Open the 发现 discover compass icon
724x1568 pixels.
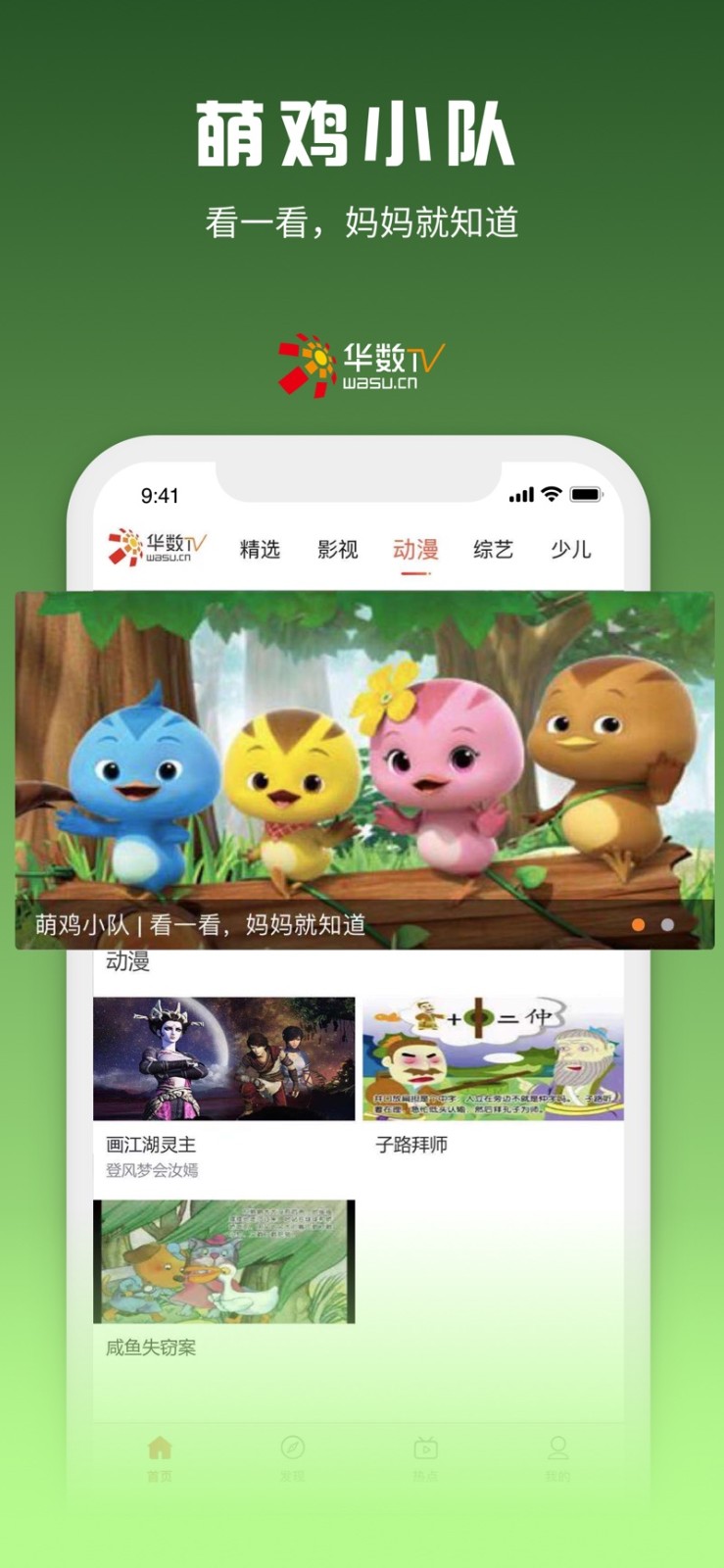(292, 1450)
